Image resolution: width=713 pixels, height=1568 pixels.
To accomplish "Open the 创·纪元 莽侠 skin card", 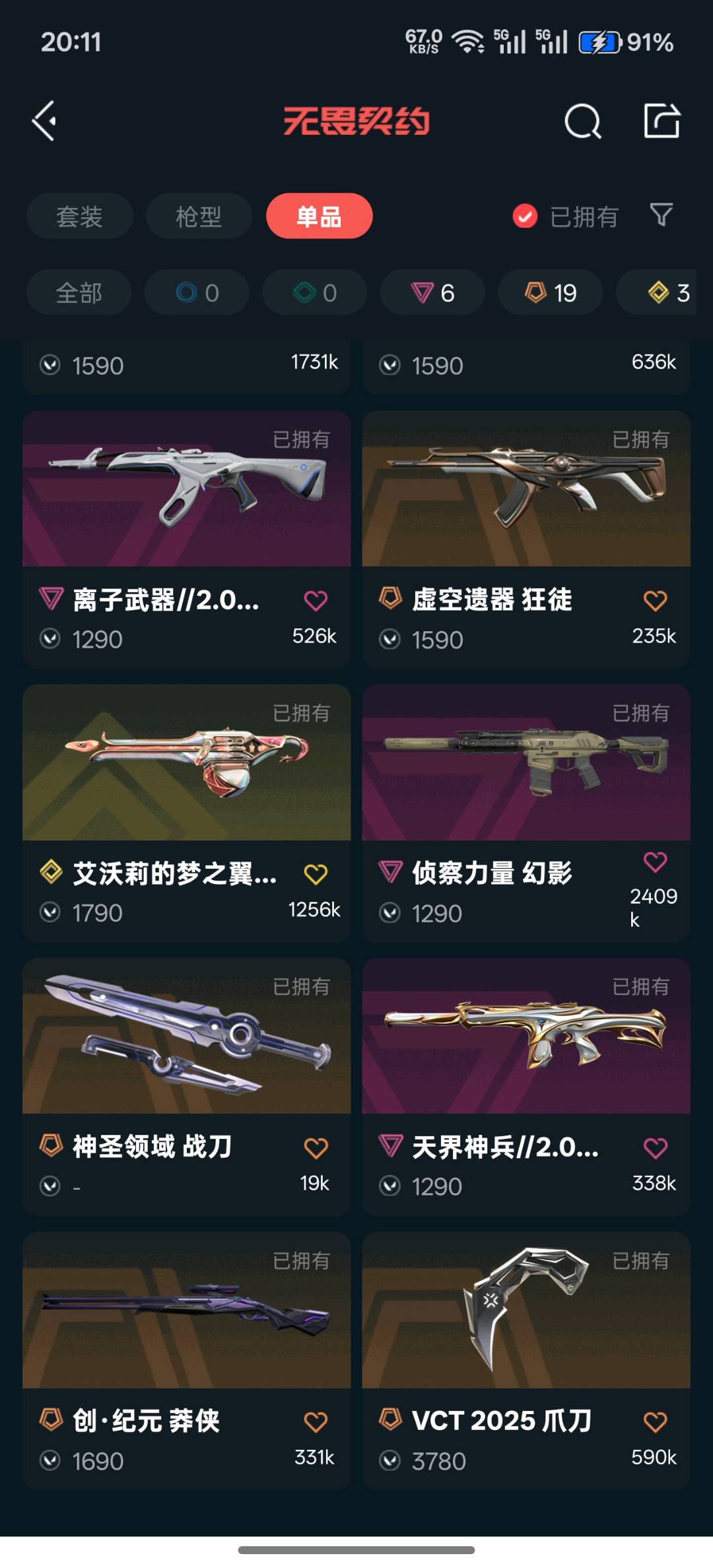I will [x=186, y=1311].
